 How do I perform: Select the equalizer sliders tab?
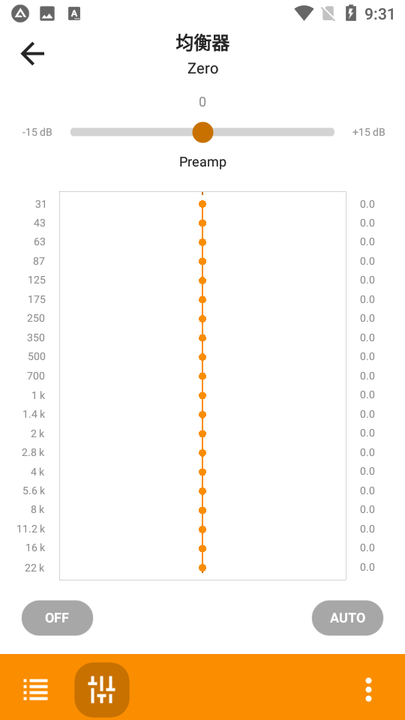tap(102, 689)
